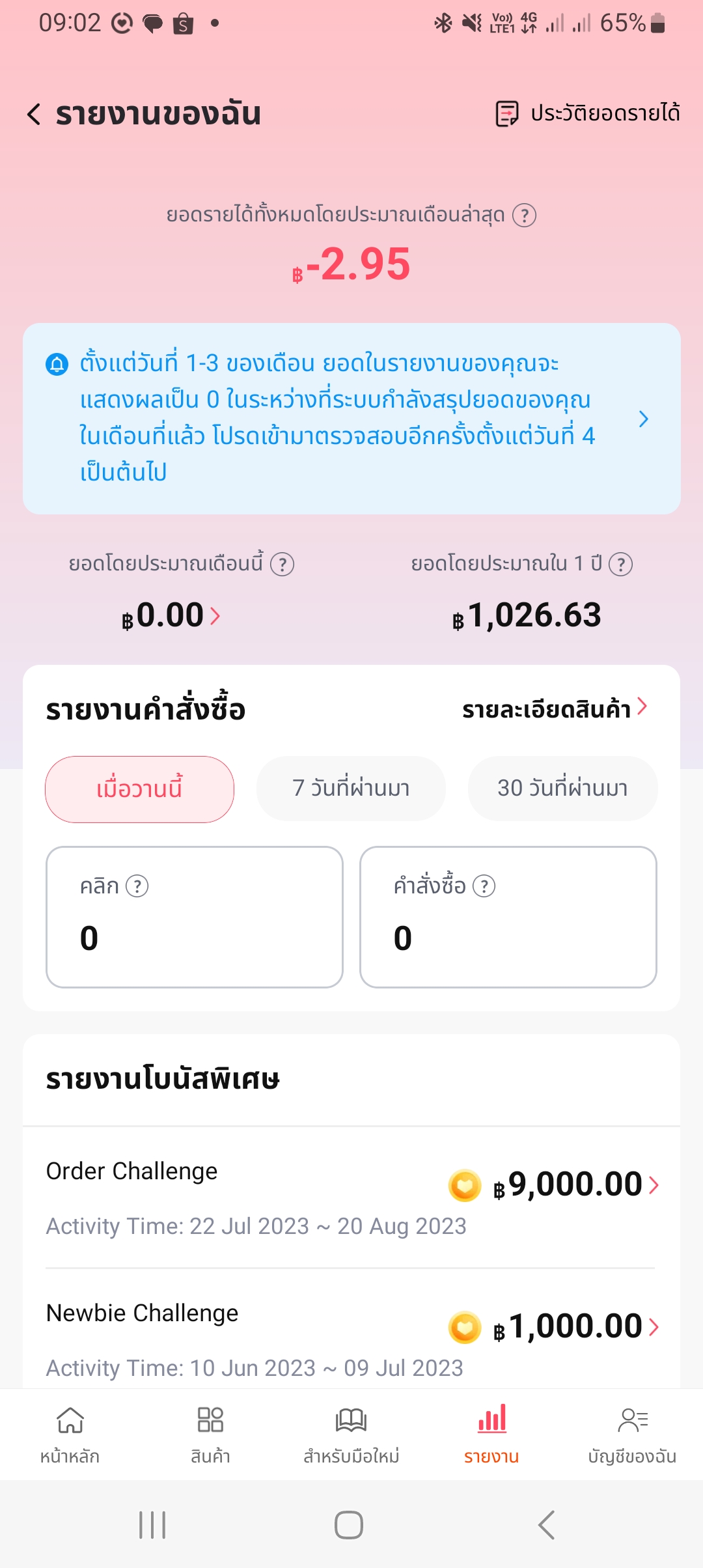Open the บัญชีของฉัน tab
The height and width of the screenshot is (1568, 703).
(x=632, y=1435)
